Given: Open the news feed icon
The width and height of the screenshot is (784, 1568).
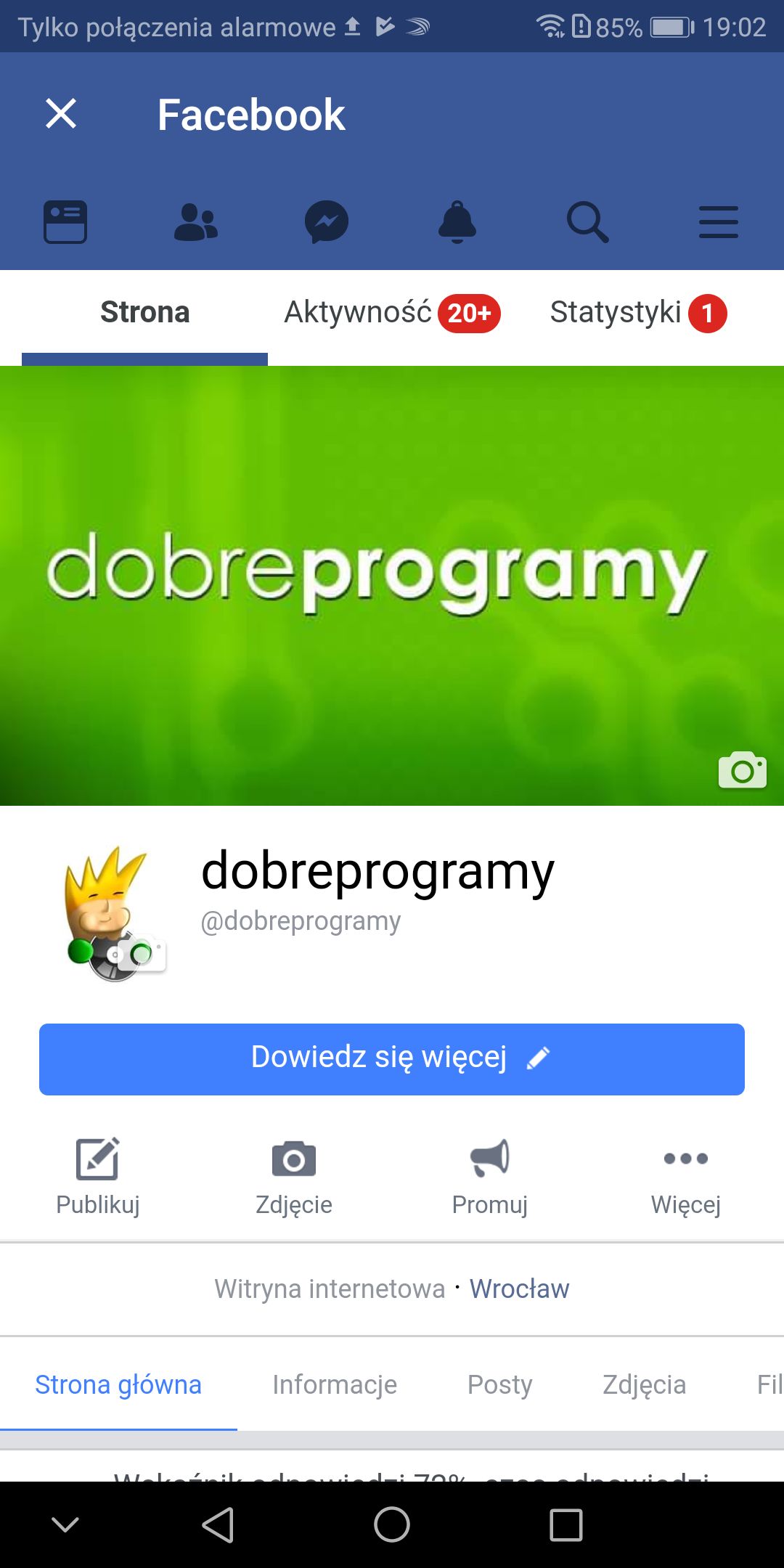Looking at the screenshot, I should pos(65,222).
